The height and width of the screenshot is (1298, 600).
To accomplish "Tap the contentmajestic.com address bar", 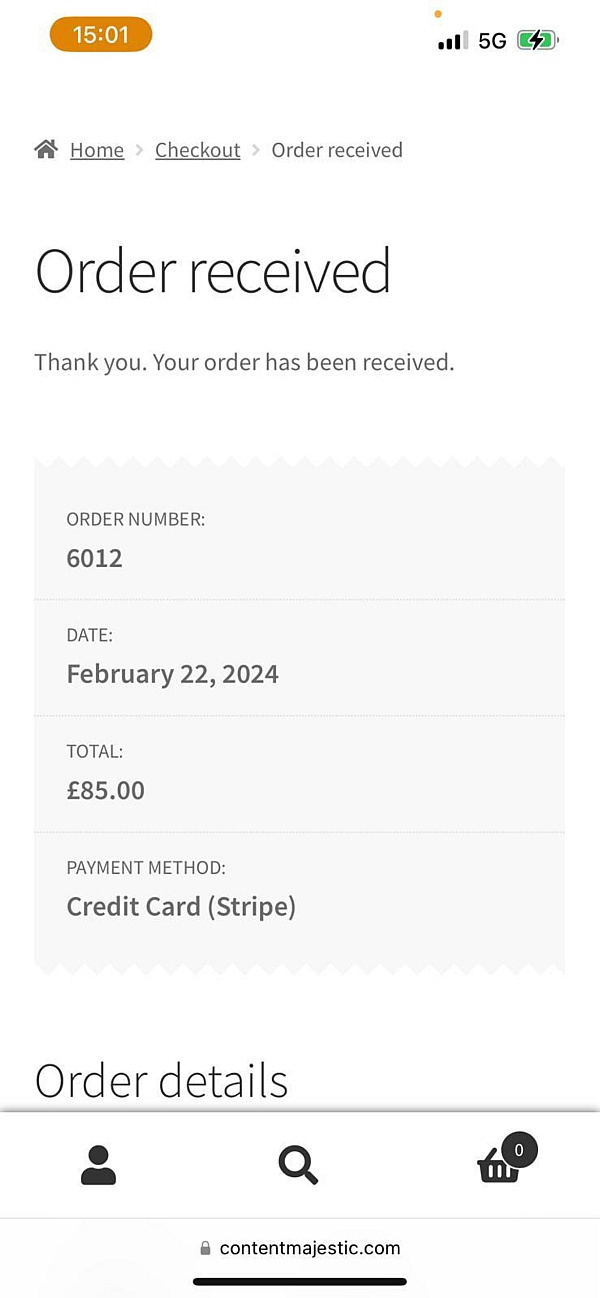I will 300,1248.
